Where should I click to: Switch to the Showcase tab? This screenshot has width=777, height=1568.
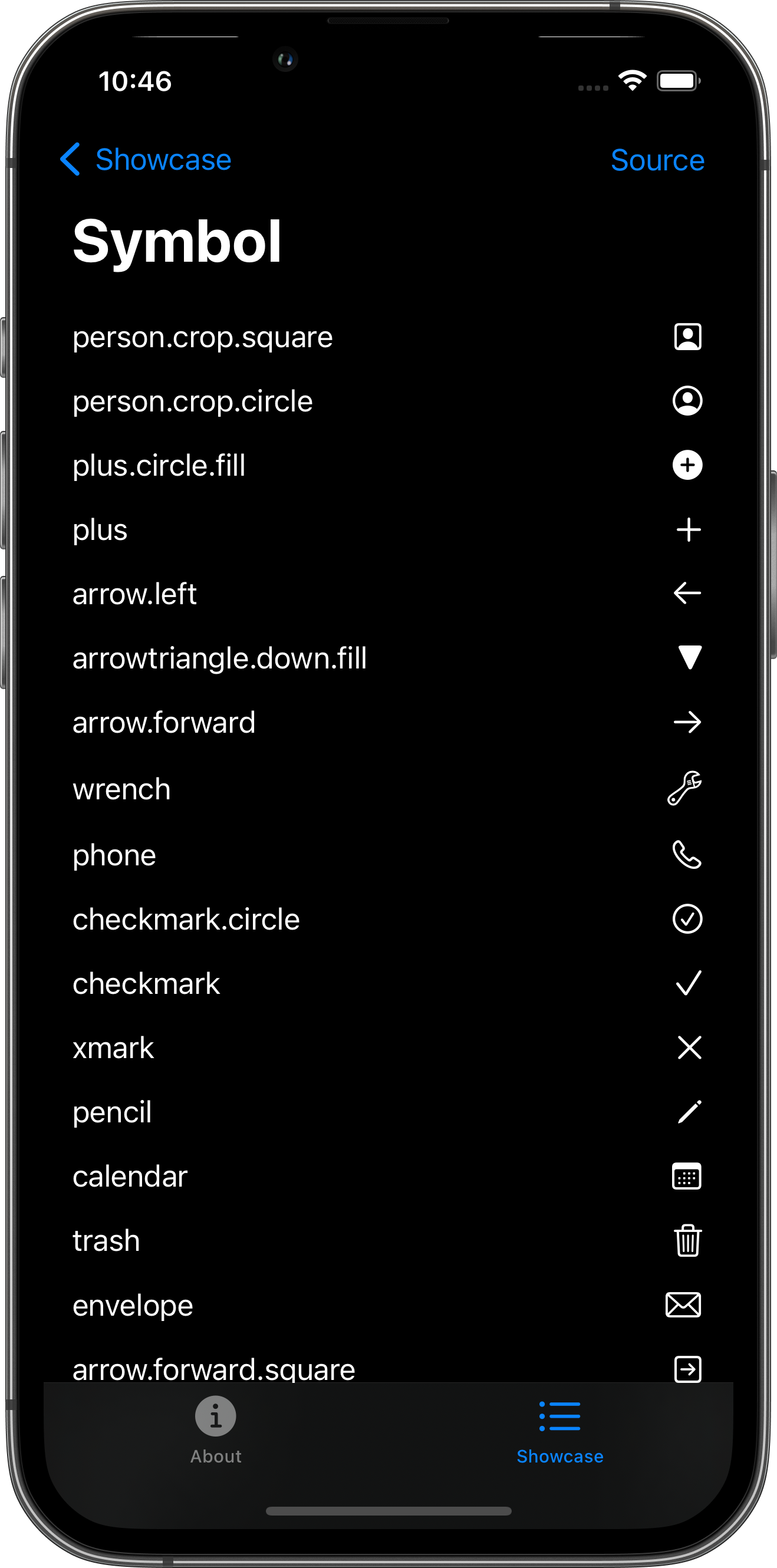coord(559,1434)
